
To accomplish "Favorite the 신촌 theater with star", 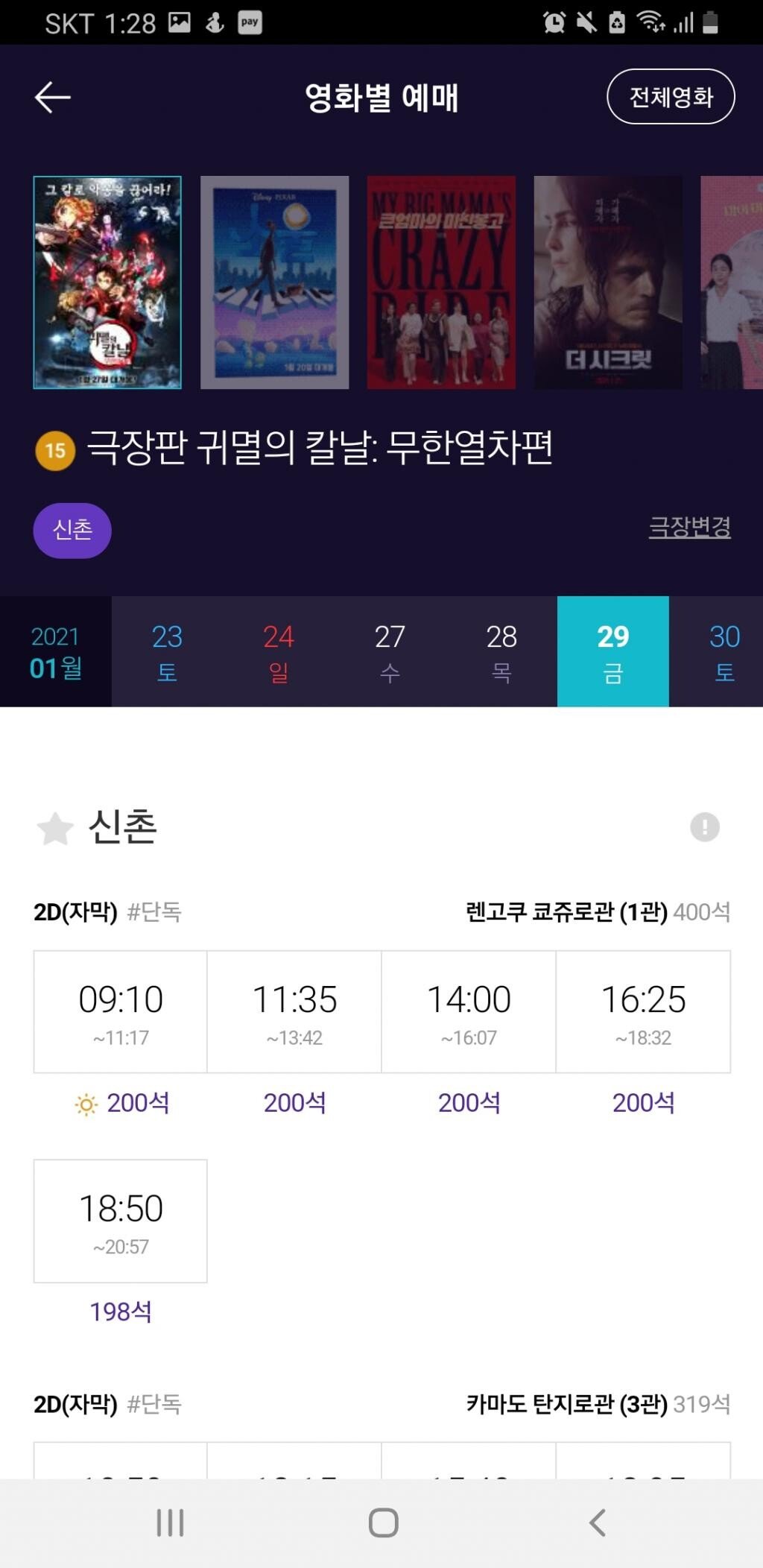I will point(55,828).
